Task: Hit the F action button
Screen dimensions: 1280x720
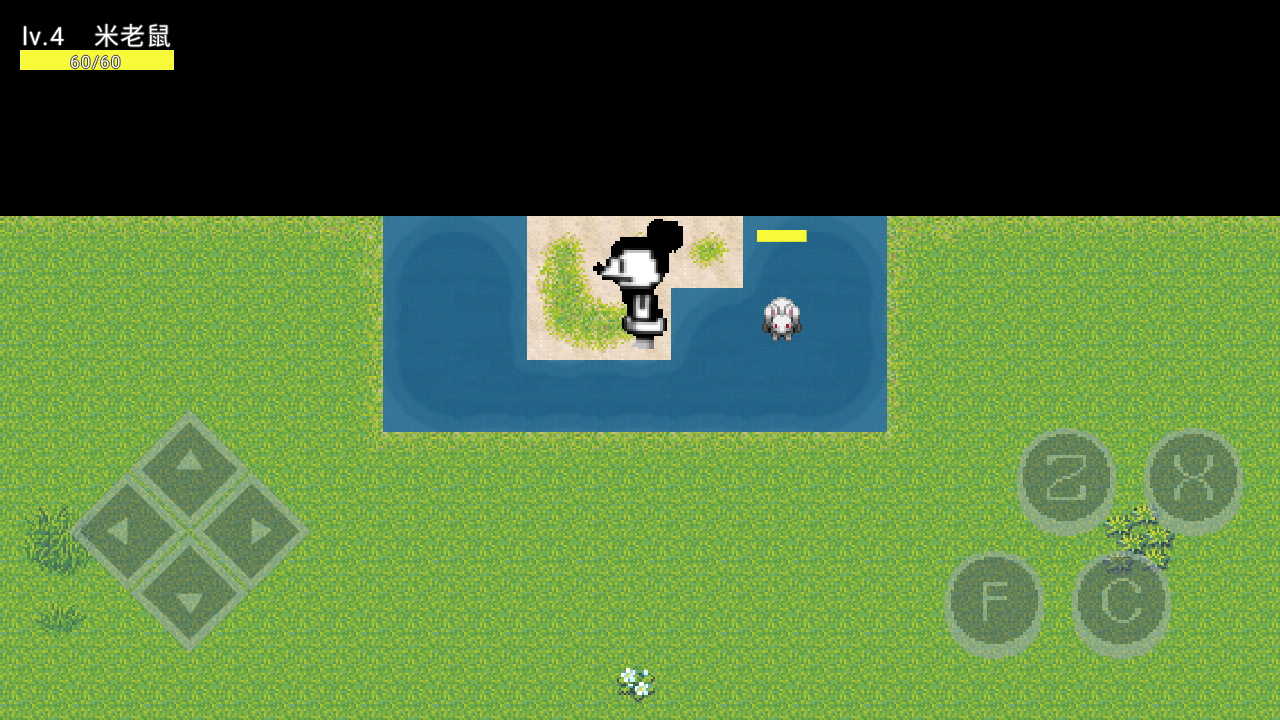Action: tap(994, 604)
